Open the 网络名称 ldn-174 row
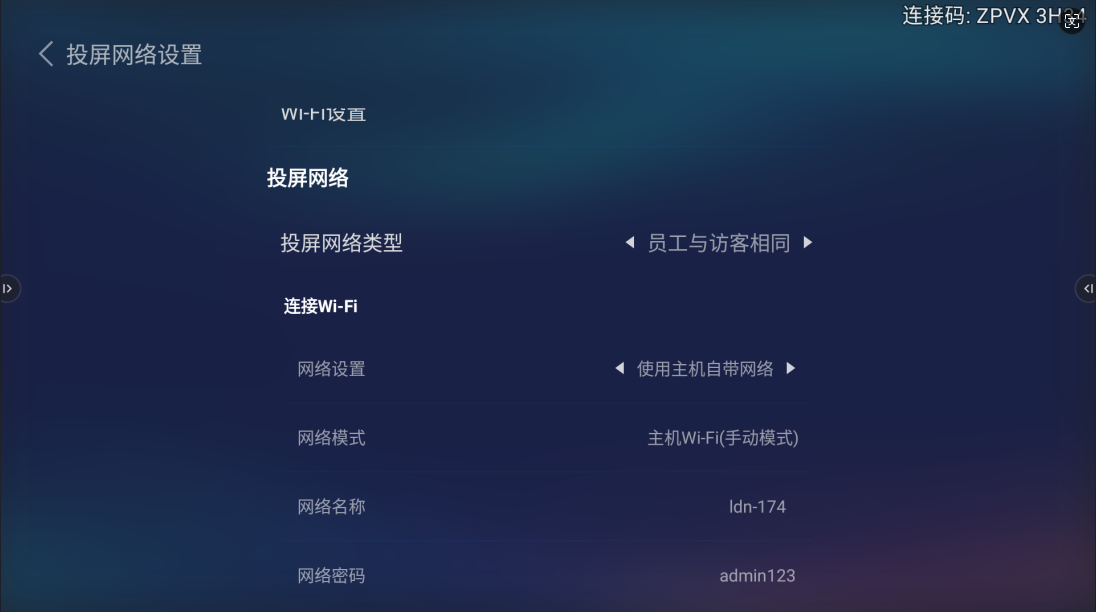Image resolution: width=1096 pixels, height=612 pixels. (x=546, y=507)
